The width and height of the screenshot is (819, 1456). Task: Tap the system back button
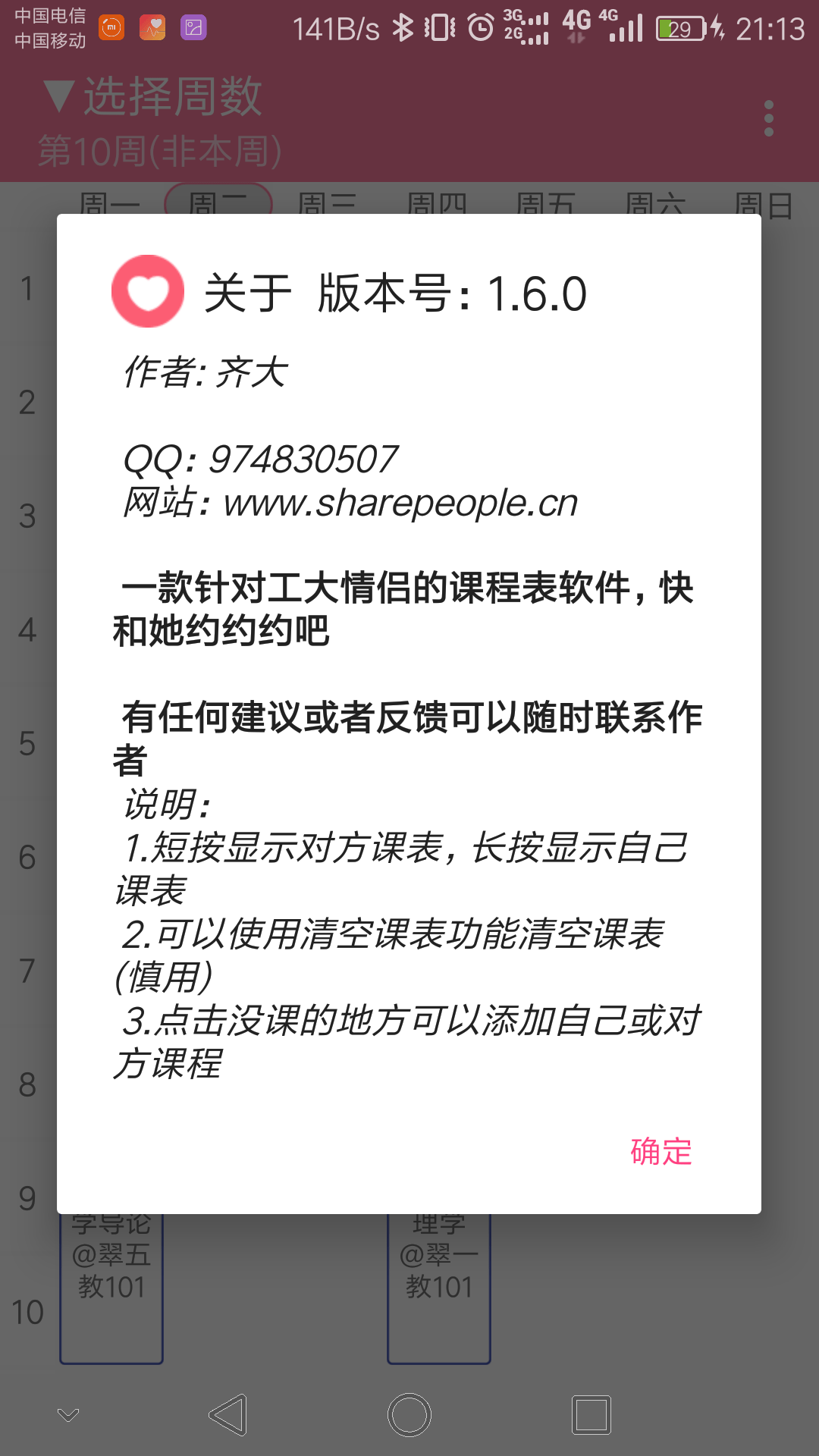coord(228,1415)
